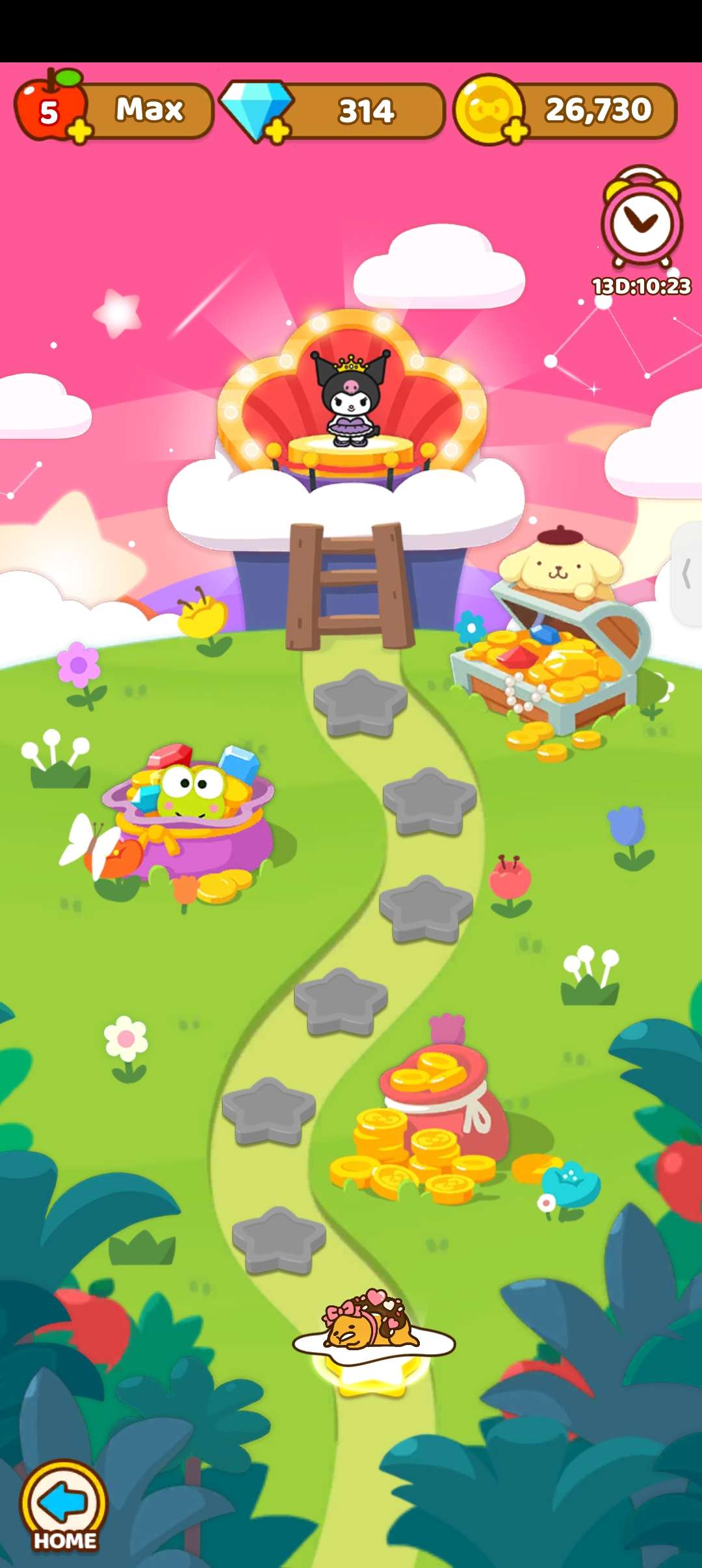Tap the Pompompurin treasure chest reward

coord(552,657)
